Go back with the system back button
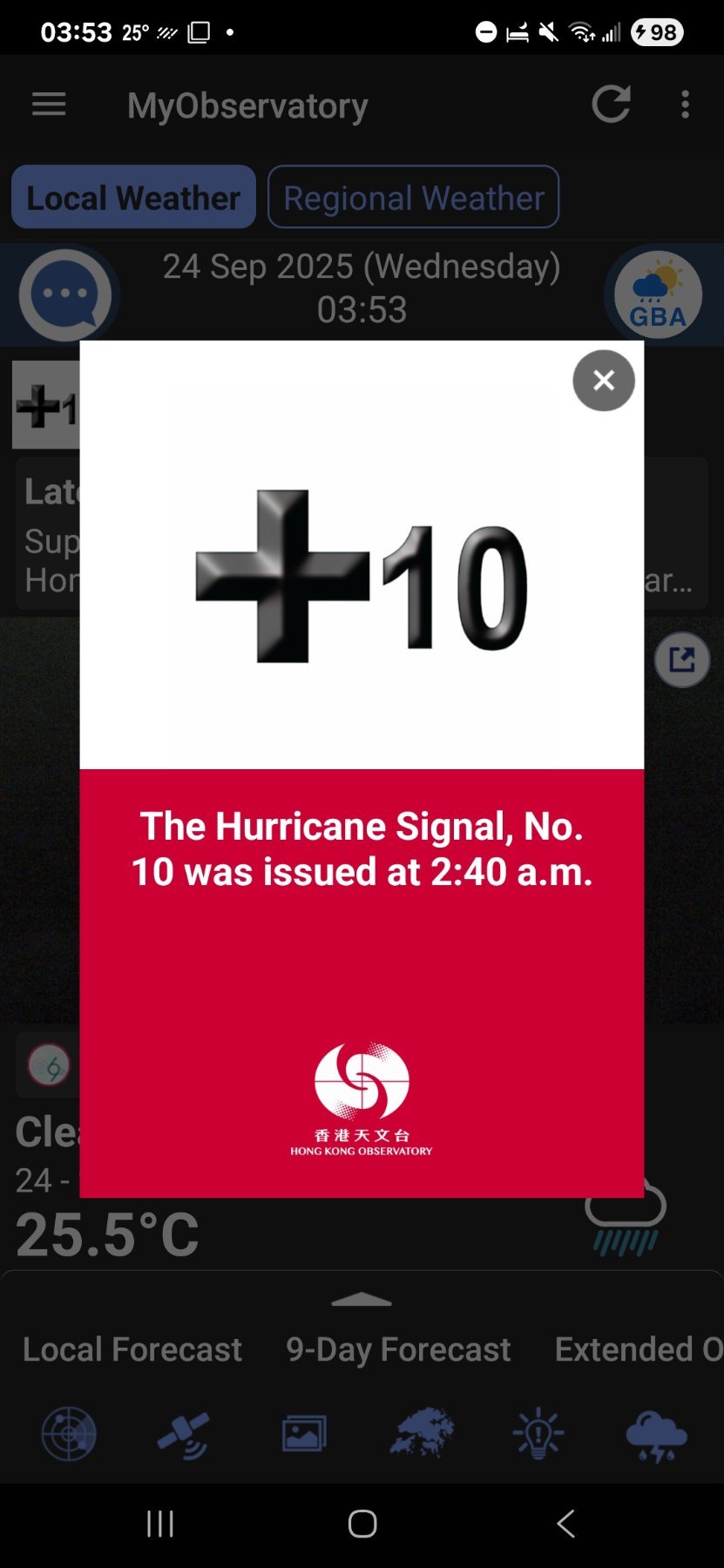The width and height of the screenshot is (724, 1568). click(x=565, y=1524)
